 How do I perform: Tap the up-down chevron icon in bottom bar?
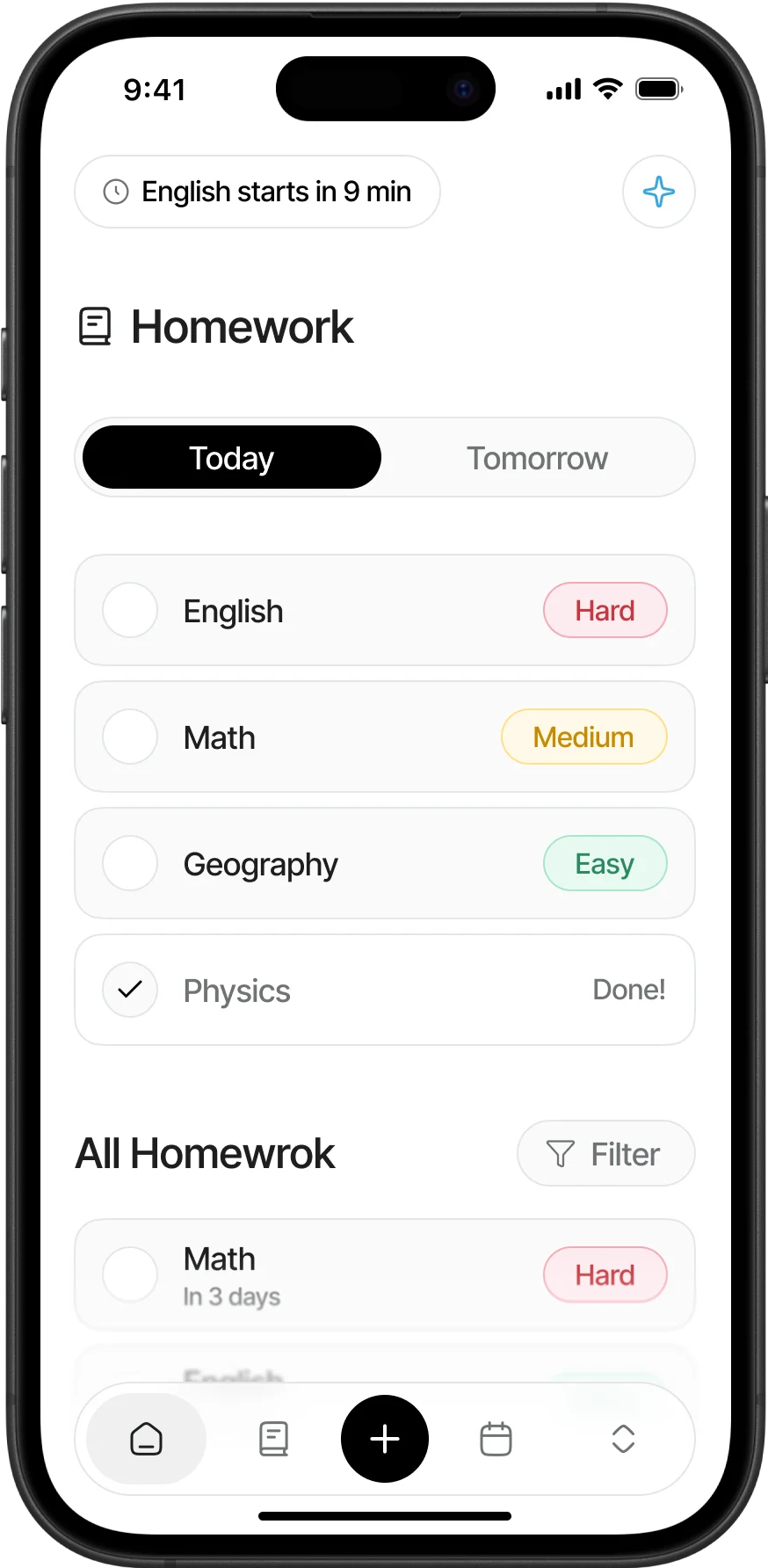pyautogui.click(x=623, y=1439)
